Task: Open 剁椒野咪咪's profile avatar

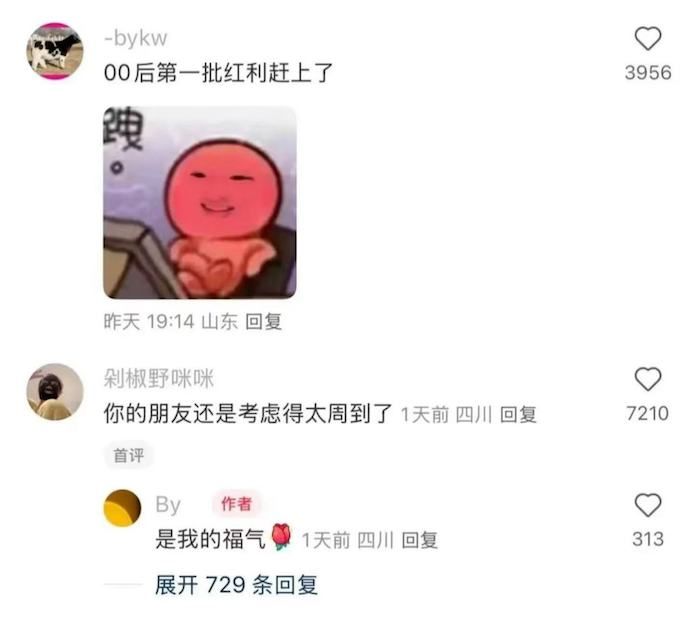Action: [54, 391]
